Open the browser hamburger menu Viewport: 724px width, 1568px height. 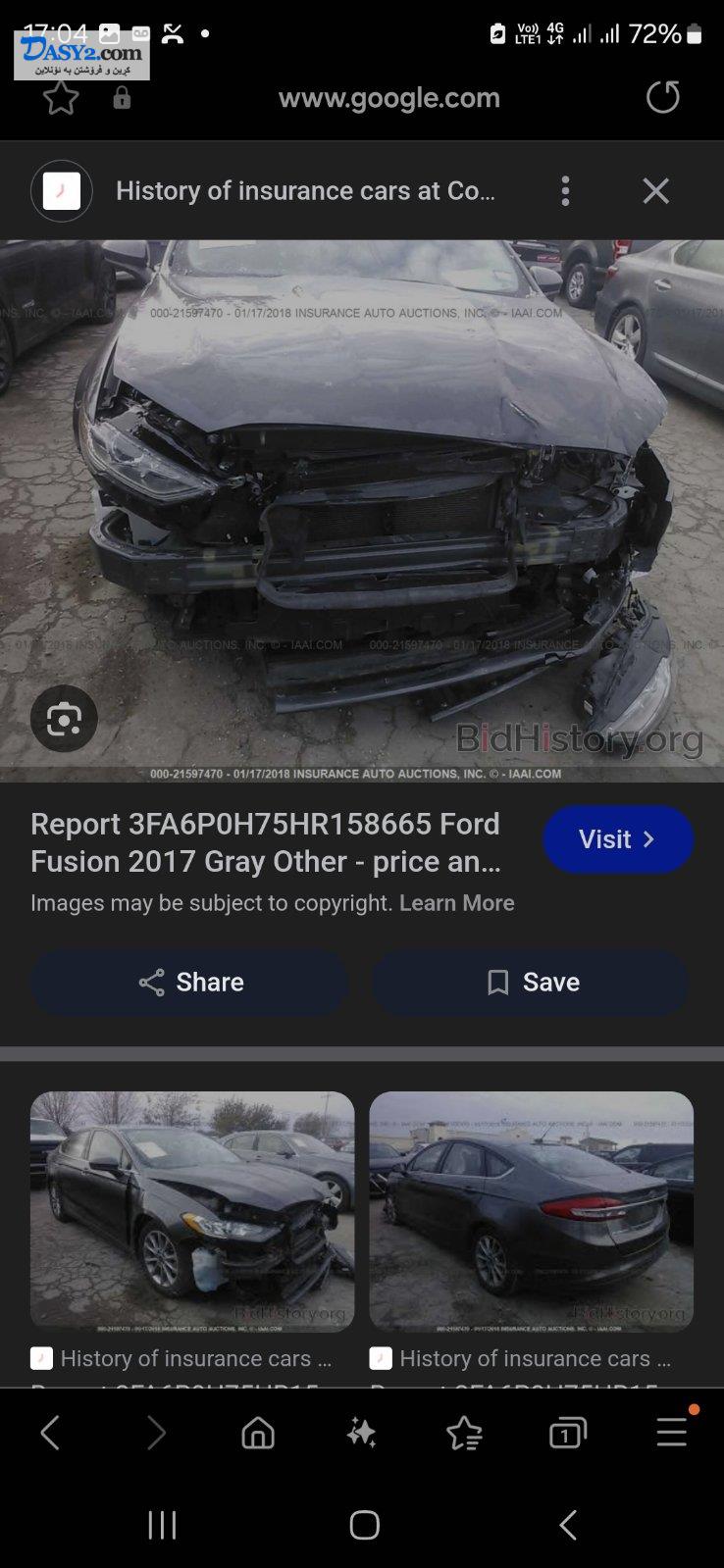click(x=672, y=1432)
